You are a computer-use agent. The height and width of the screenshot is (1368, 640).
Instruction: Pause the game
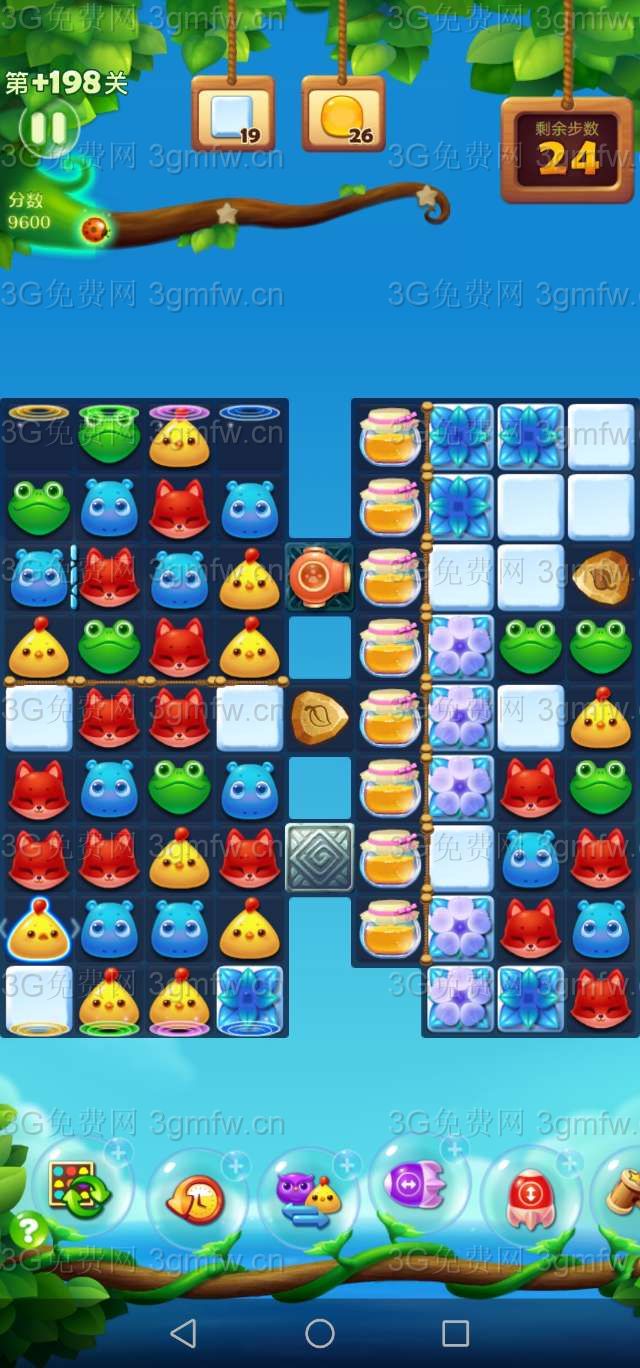pos(47,128)
